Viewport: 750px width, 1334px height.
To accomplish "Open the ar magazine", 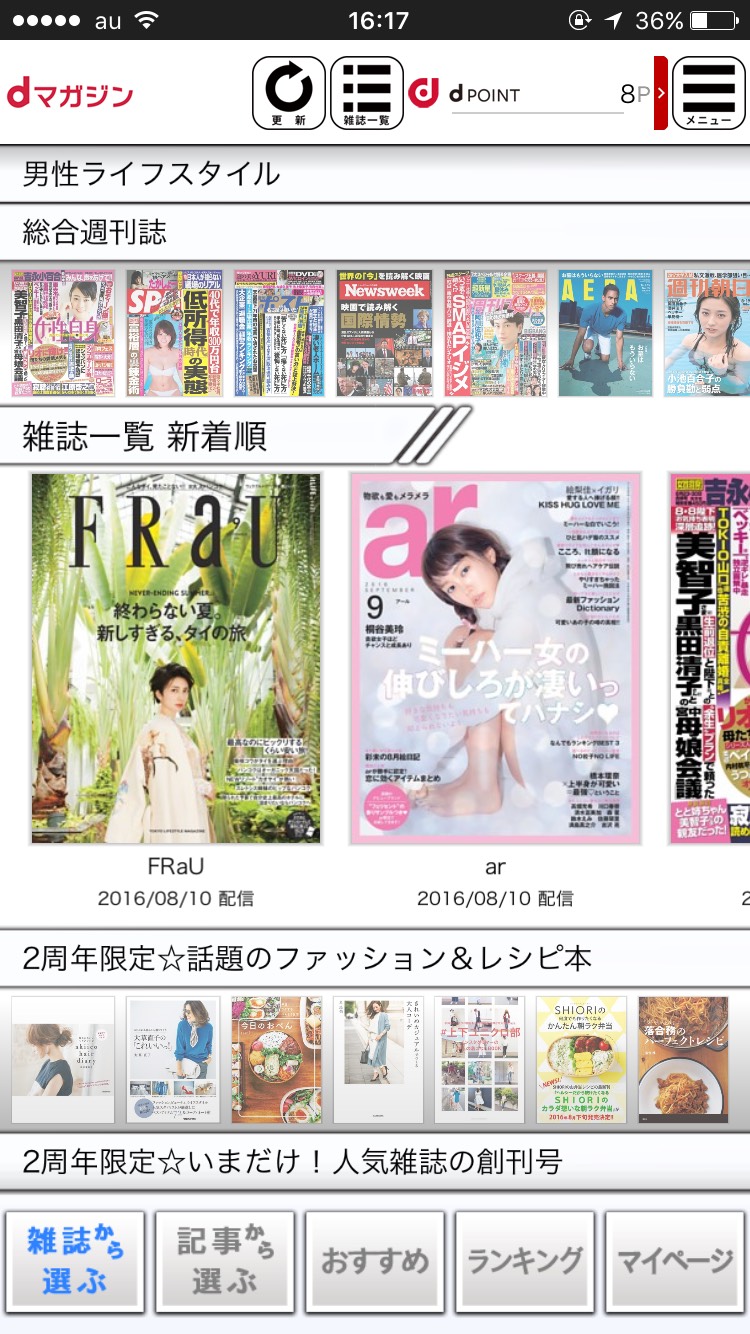I will tap(495, 659).
